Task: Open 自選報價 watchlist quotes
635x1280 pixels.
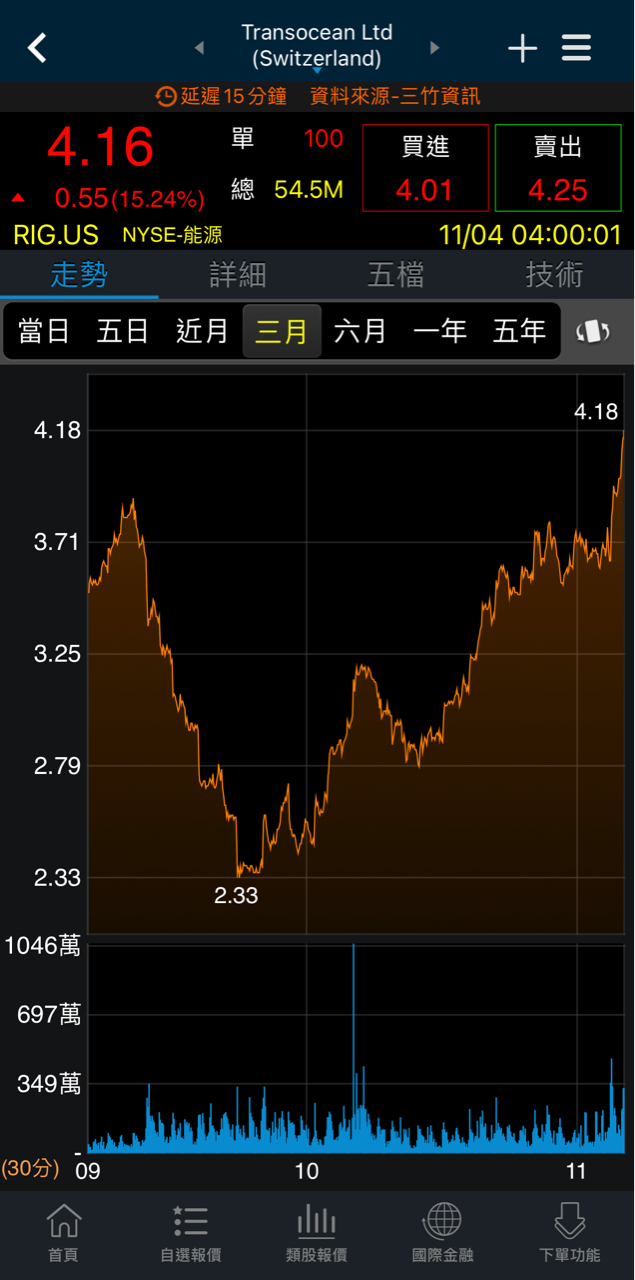Action: tap(190, 1233)
